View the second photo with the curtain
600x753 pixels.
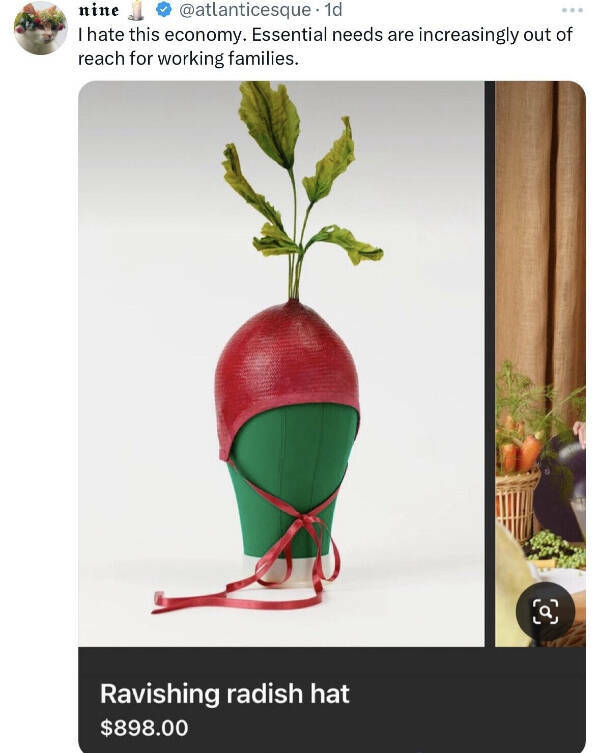click(x=540, y=300)
